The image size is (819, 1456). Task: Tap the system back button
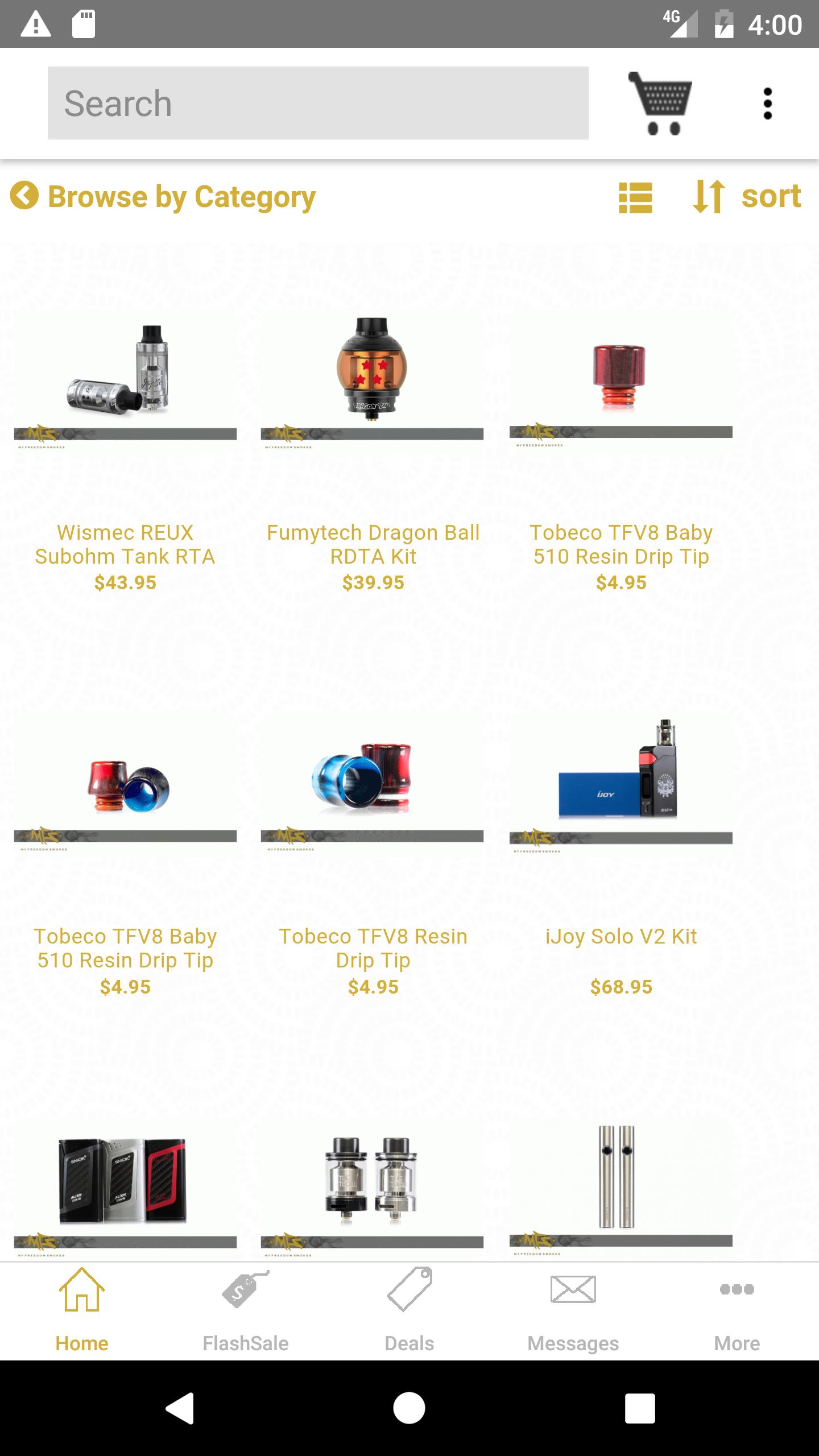[x=180, y=1408]
